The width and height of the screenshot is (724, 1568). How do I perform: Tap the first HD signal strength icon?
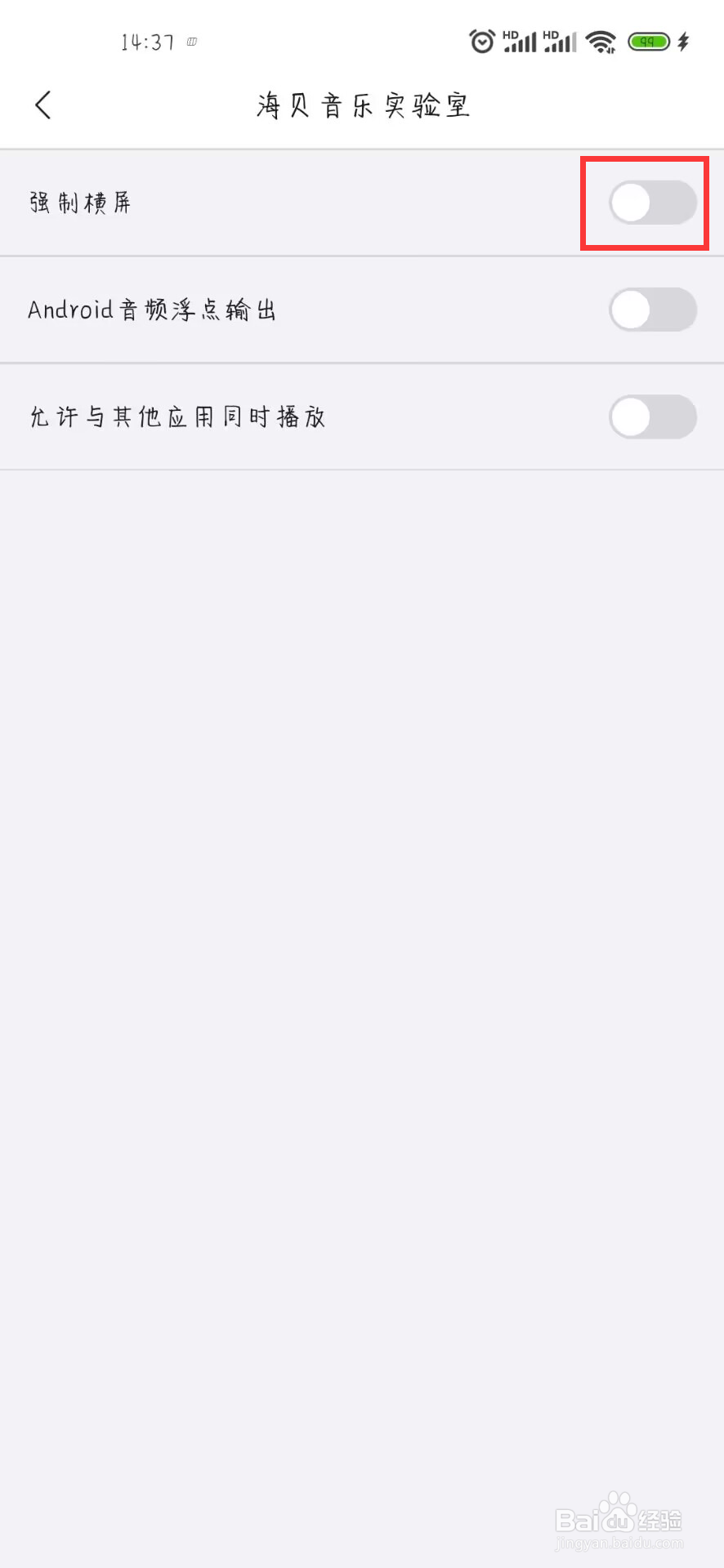(521, 39)
